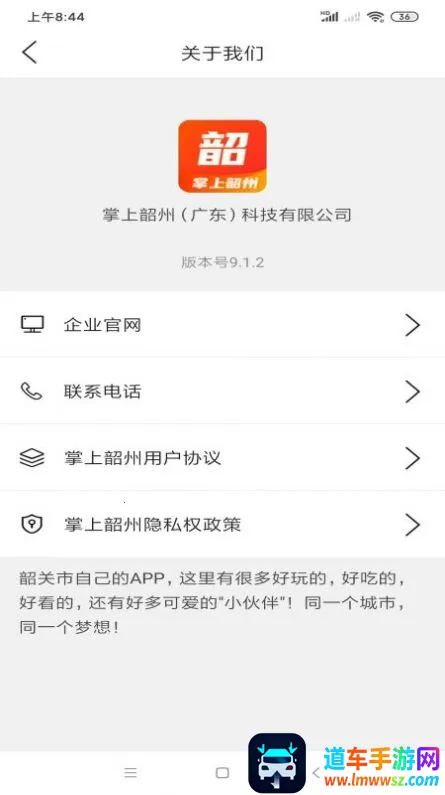Open 掌上韶州用户协议
This screenshot has width=445, height=795.
click(222, 458)
